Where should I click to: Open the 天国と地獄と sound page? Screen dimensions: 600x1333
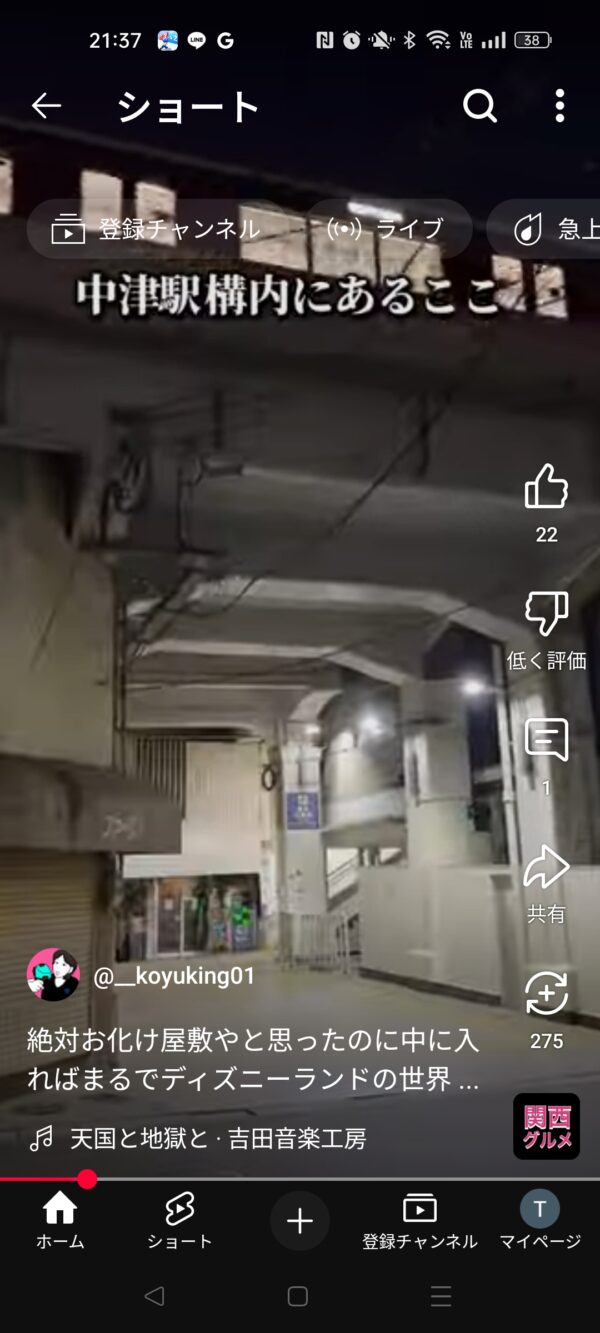[x=217, y=1138]
